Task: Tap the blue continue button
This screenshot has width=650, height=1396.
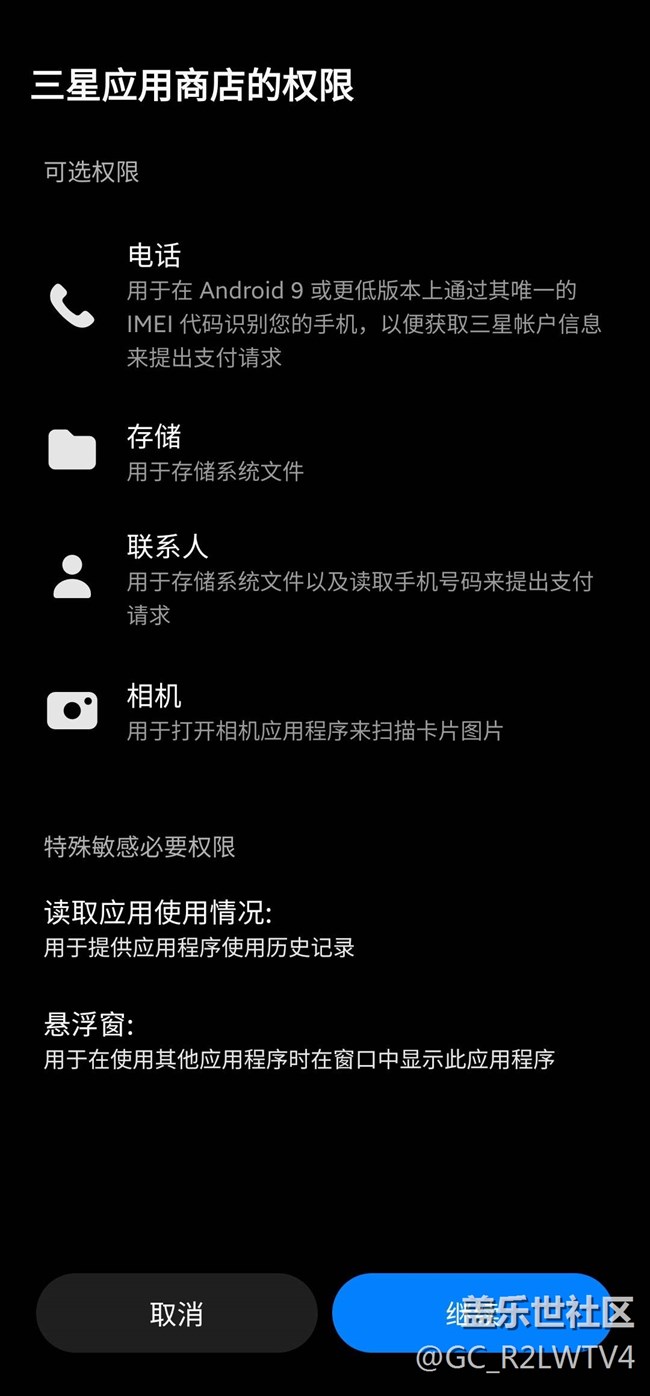Action: coord(472,1313)
